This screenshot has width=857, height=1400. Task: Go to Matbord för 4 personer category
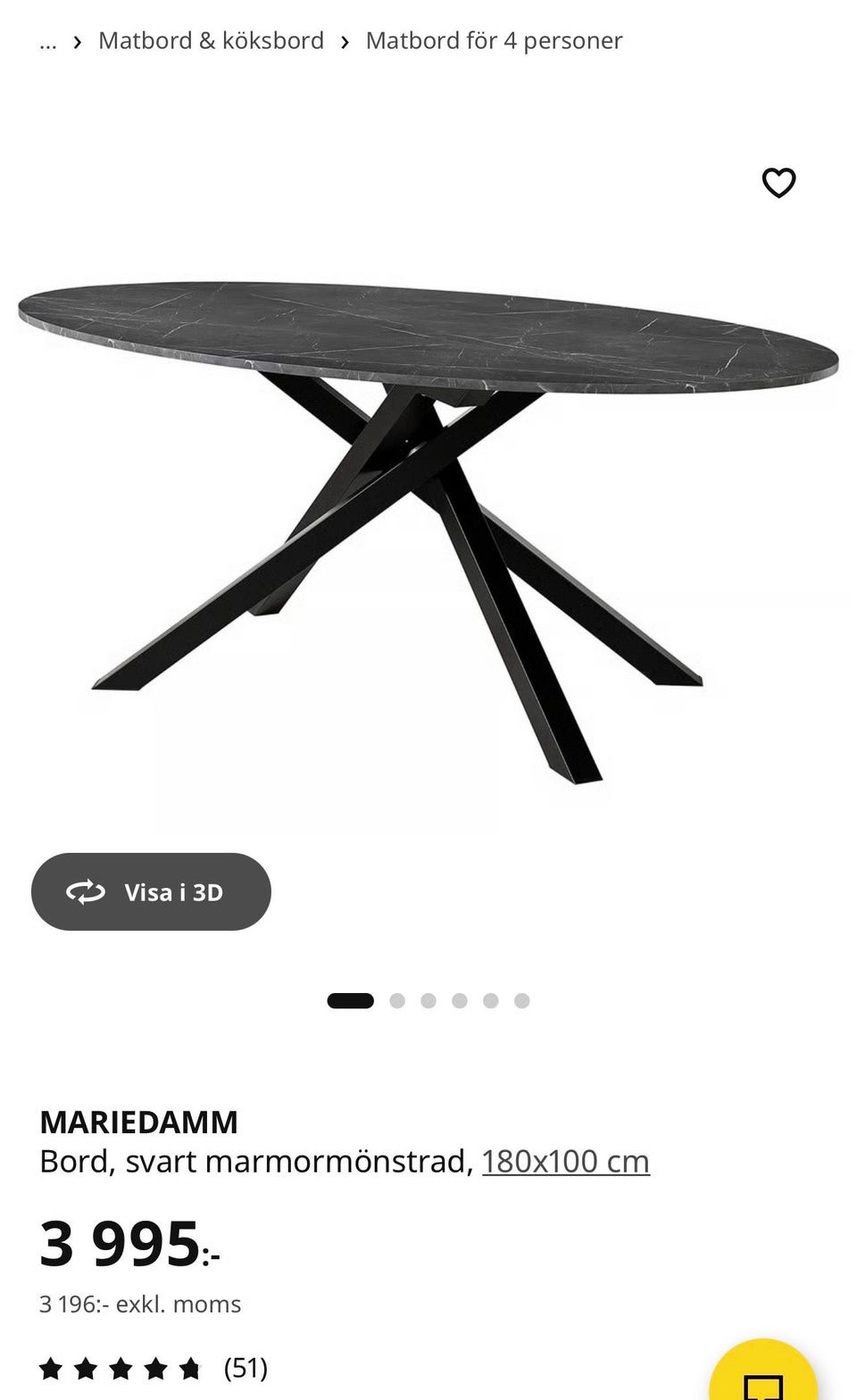tap(494, 41)
